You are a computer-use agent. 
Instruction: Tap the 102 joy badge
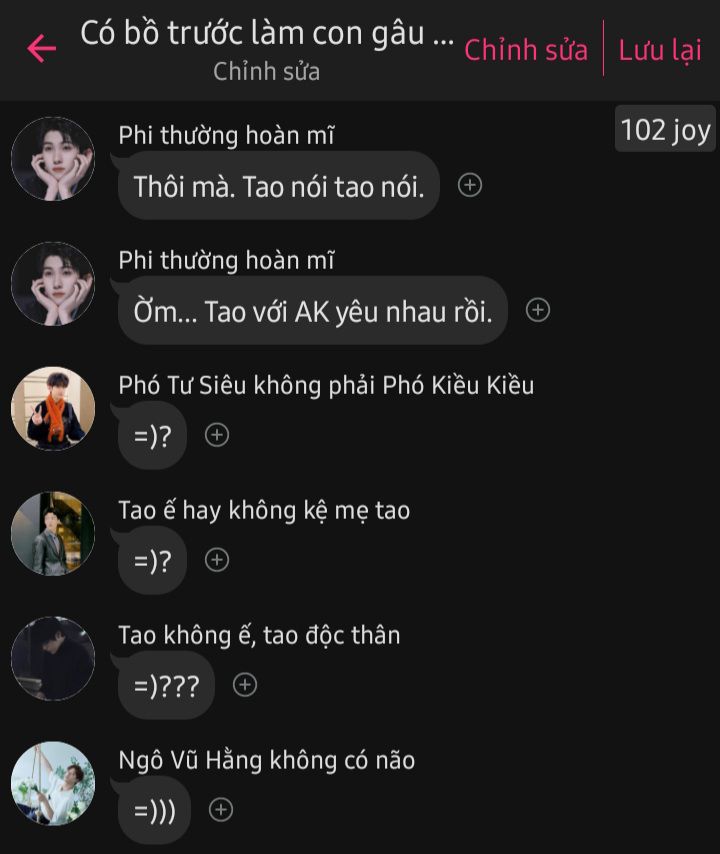pyautogui.click(x=665, y=130)
